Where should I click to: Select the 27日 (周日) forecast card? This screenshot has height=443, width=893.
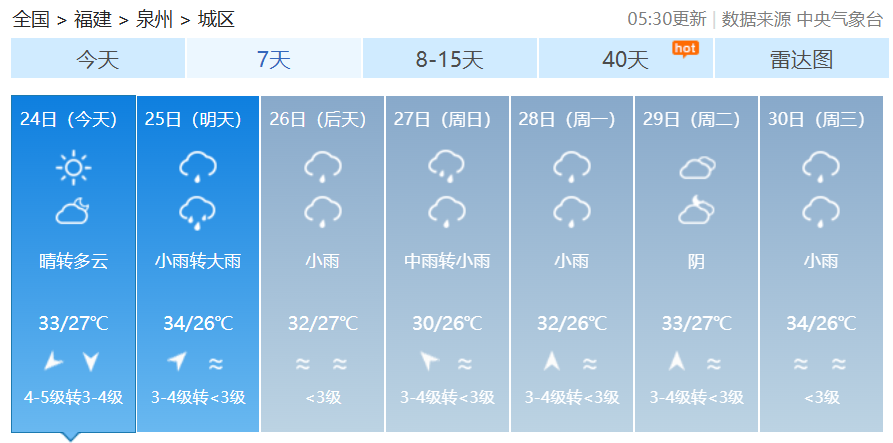(447, 264)
